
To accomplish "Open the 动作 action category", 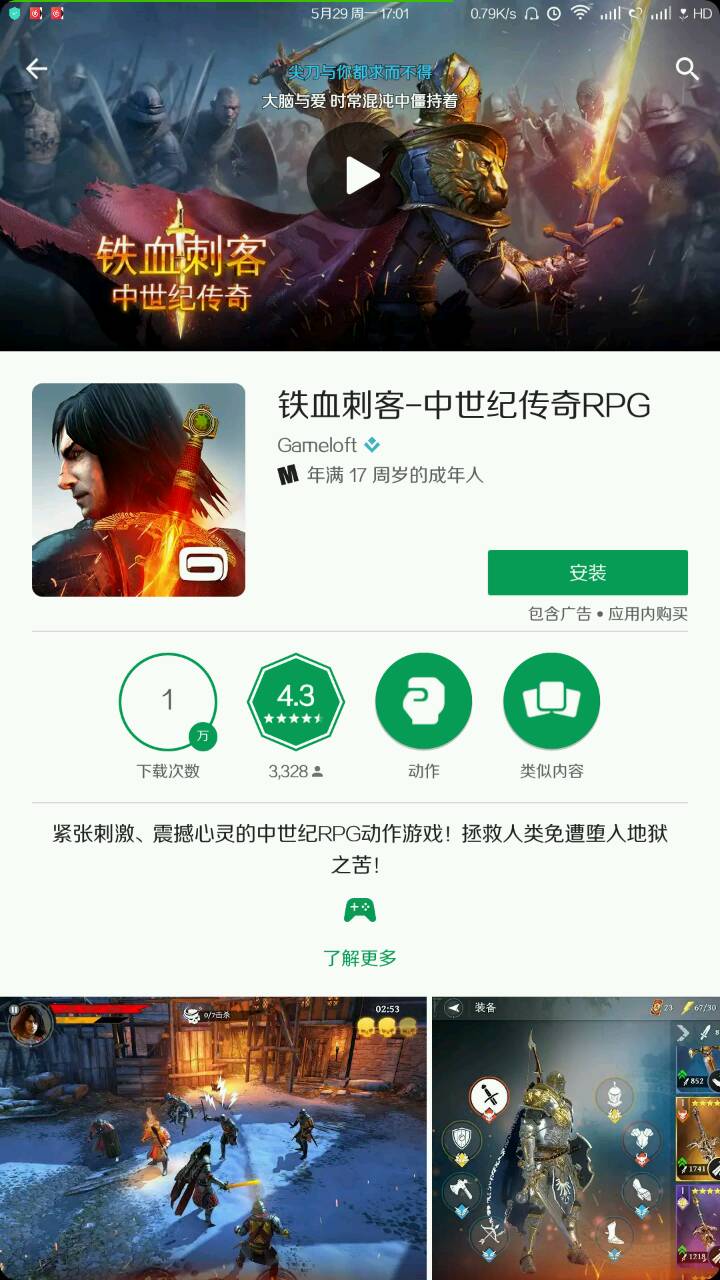I will (x=423, y=703).
